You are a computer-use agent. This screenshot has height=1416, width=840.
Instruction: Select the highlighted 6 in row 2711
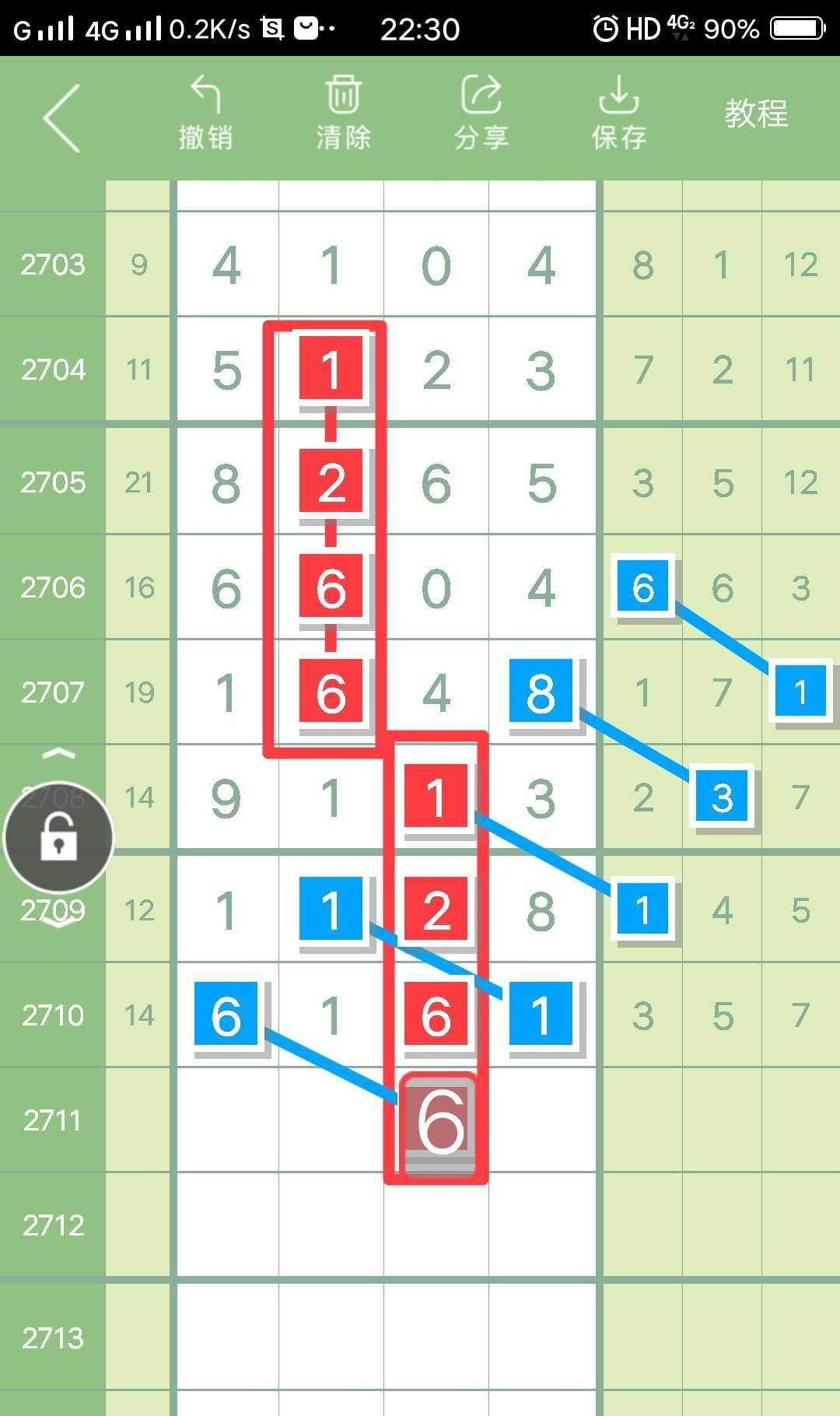[x=438, y=1123]
